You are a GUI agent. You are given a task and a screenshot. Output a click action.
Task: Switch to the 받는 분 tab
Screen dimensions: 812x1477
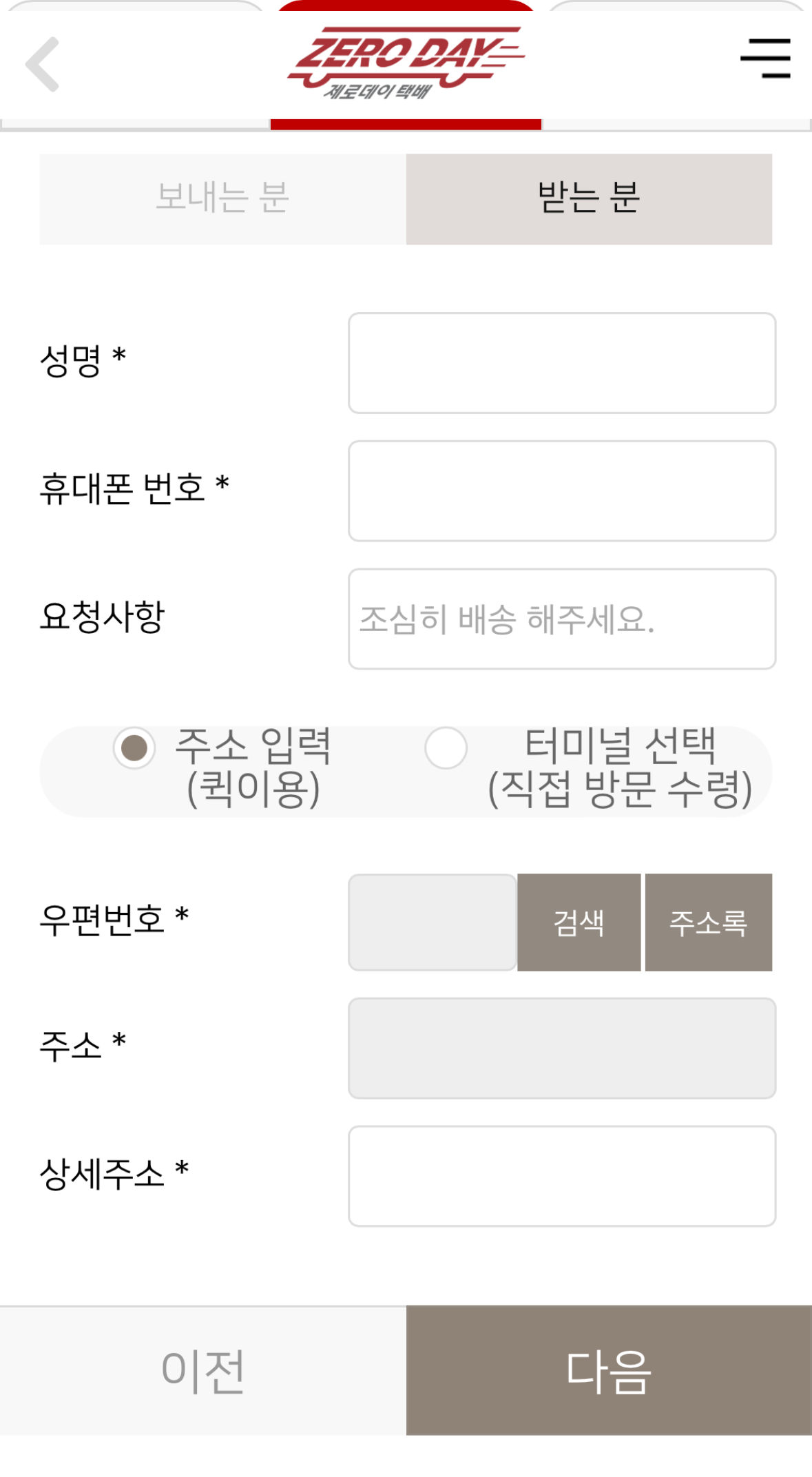click(589, 199)
